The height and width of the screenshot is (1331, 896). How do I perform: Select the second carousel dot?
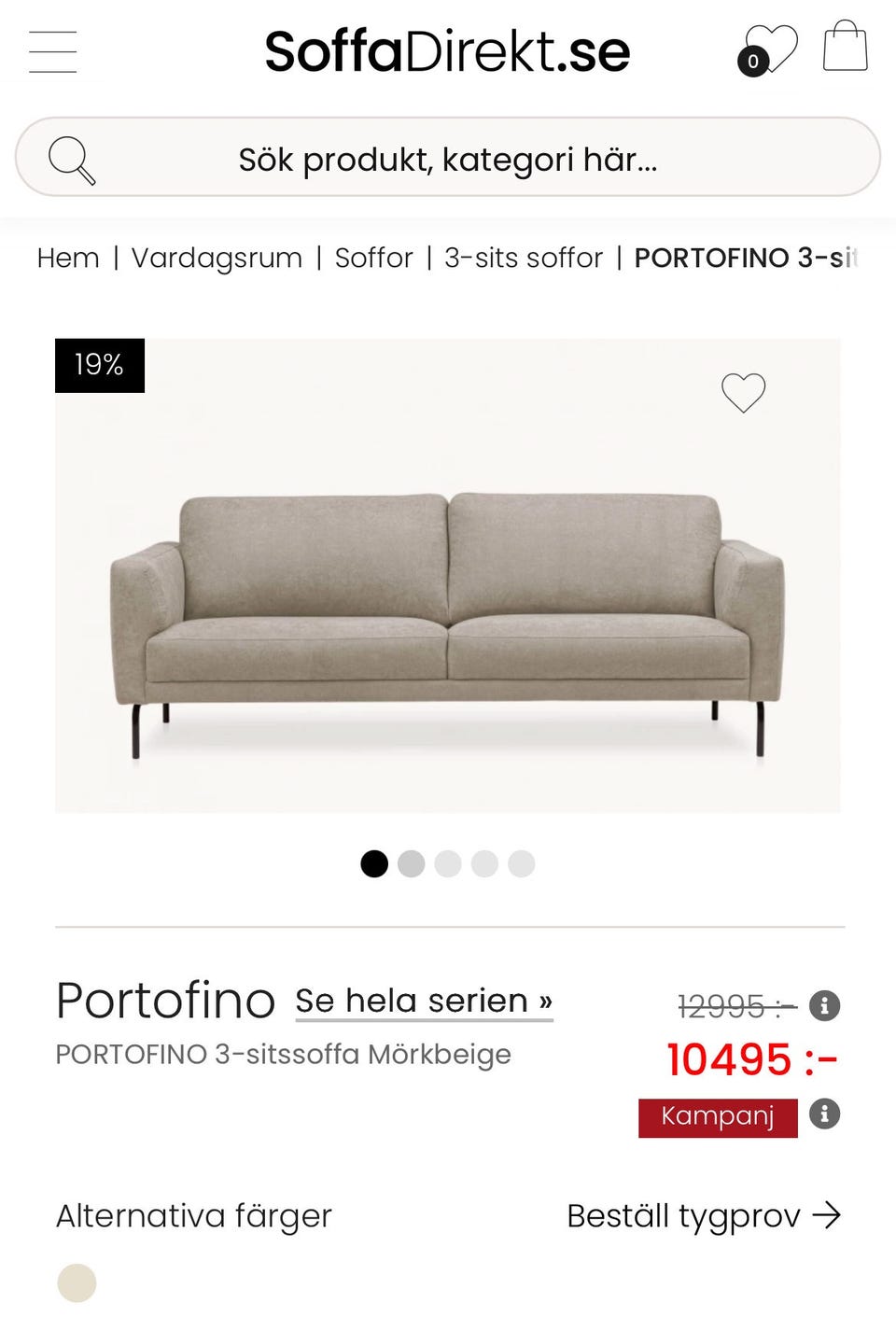click(x=411, y=863)
